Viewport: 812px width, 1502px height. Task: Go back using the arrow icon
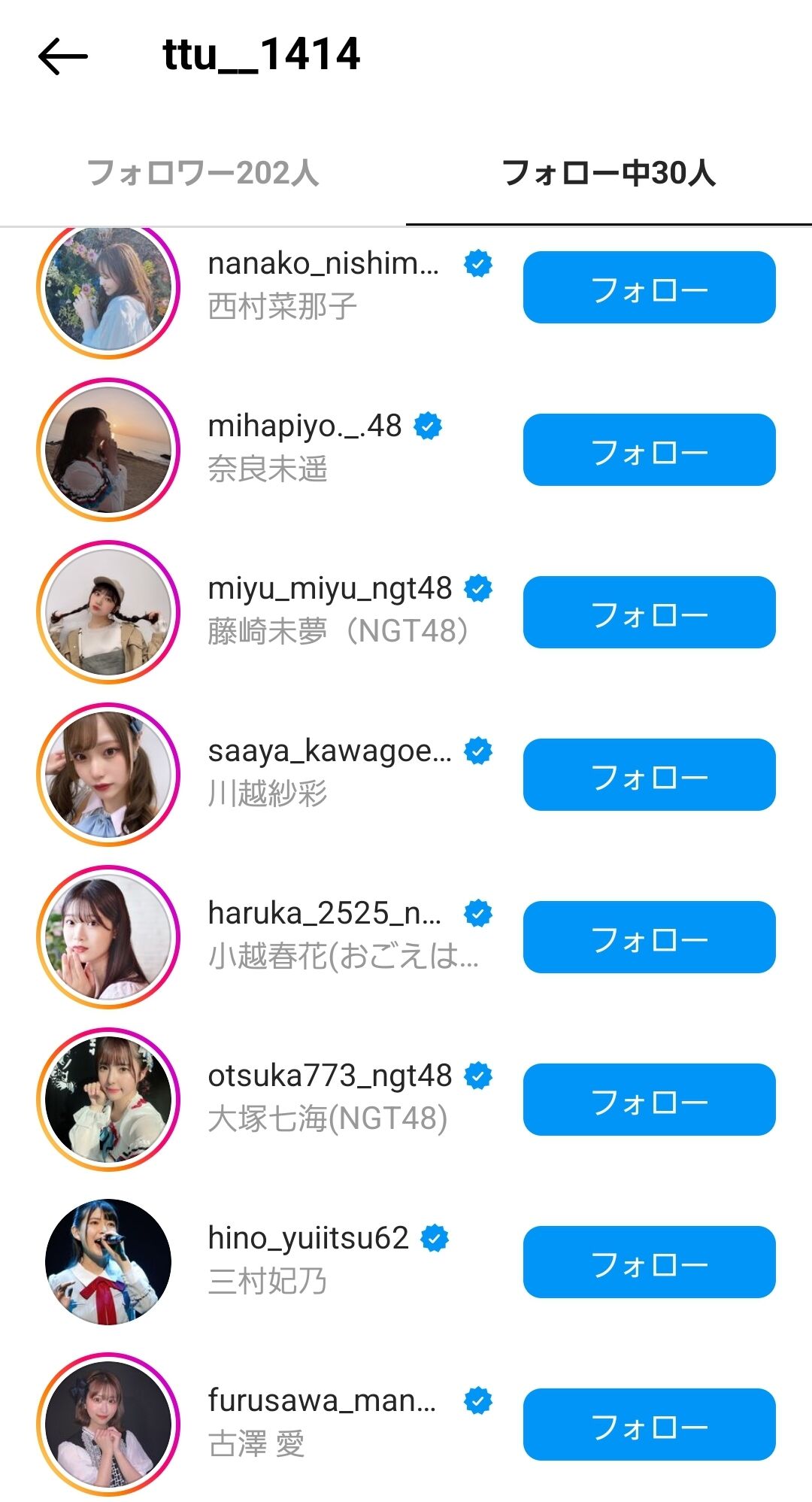[x=63, y=56]
